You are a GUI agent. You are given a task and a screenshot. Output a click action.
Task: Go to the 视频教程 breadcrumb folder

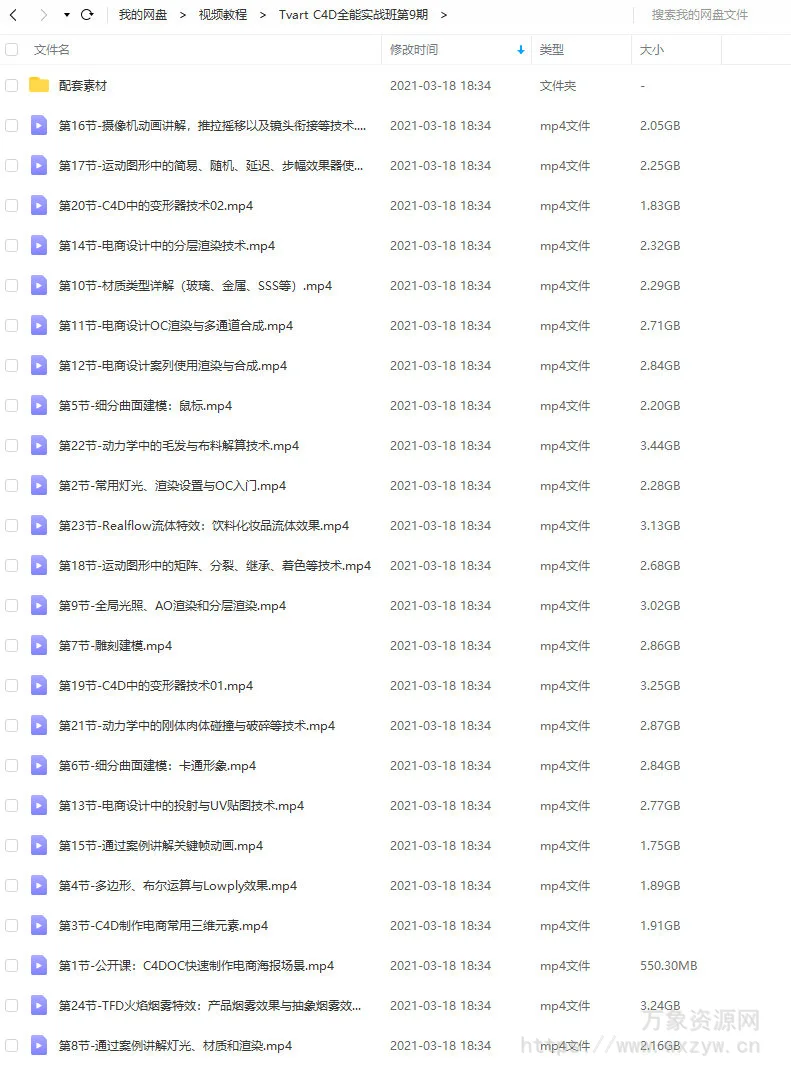pyautogui.click(x=222, y=15)
